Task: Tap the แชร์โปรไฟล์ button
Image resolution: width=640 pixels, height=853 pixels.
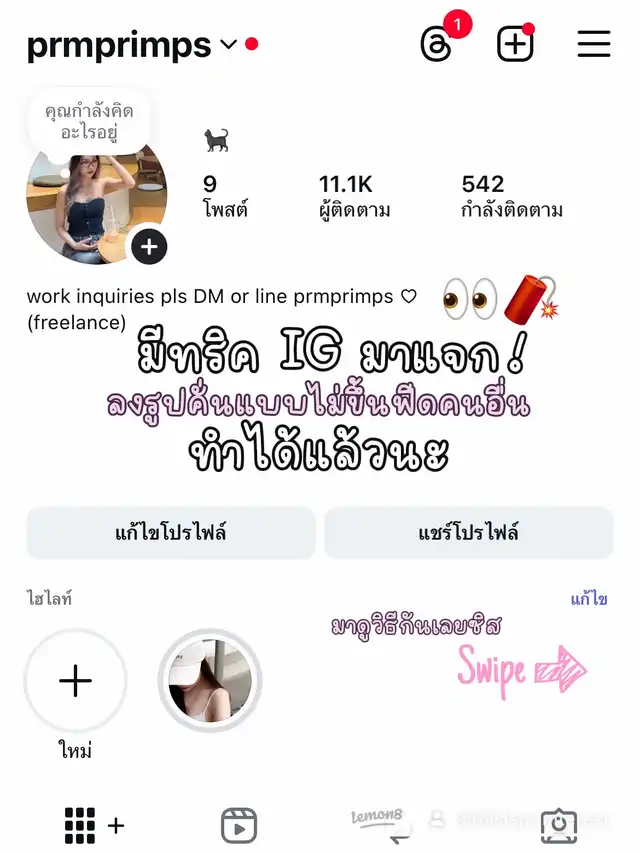Action: tap(468, 532)
